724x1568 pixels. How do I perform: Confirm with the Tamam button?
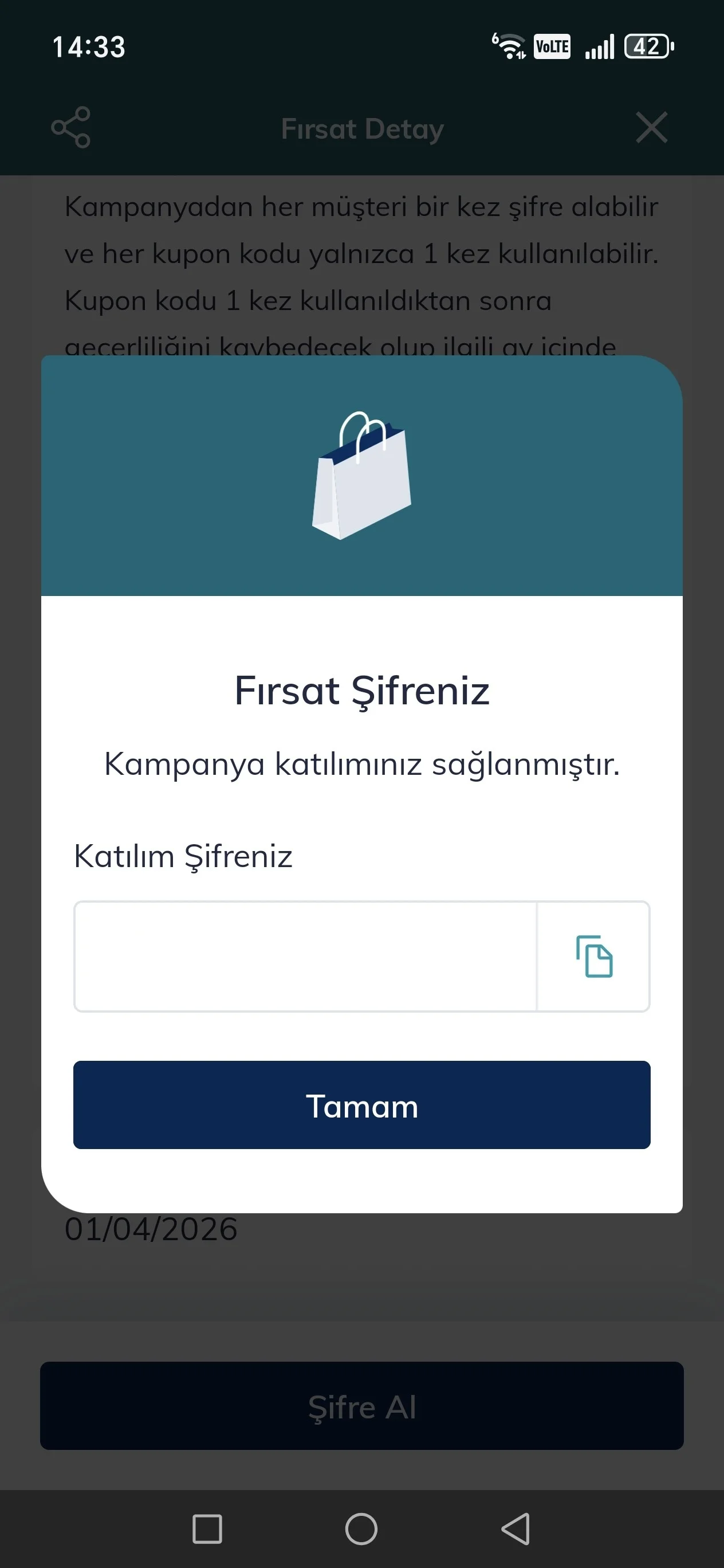[x=362, y=1105]
